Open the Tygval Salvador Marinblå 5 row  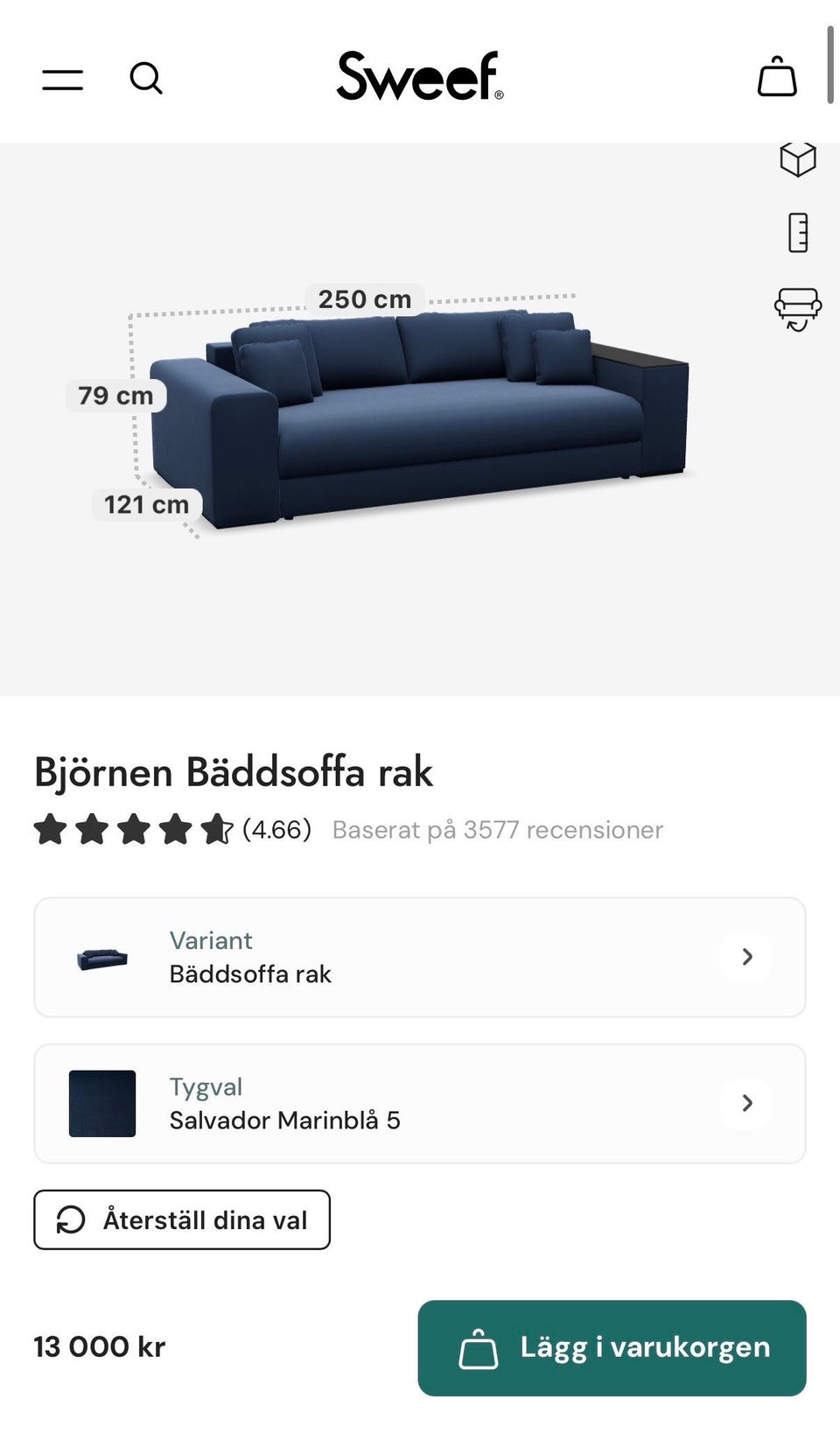tap(418, 1103)
